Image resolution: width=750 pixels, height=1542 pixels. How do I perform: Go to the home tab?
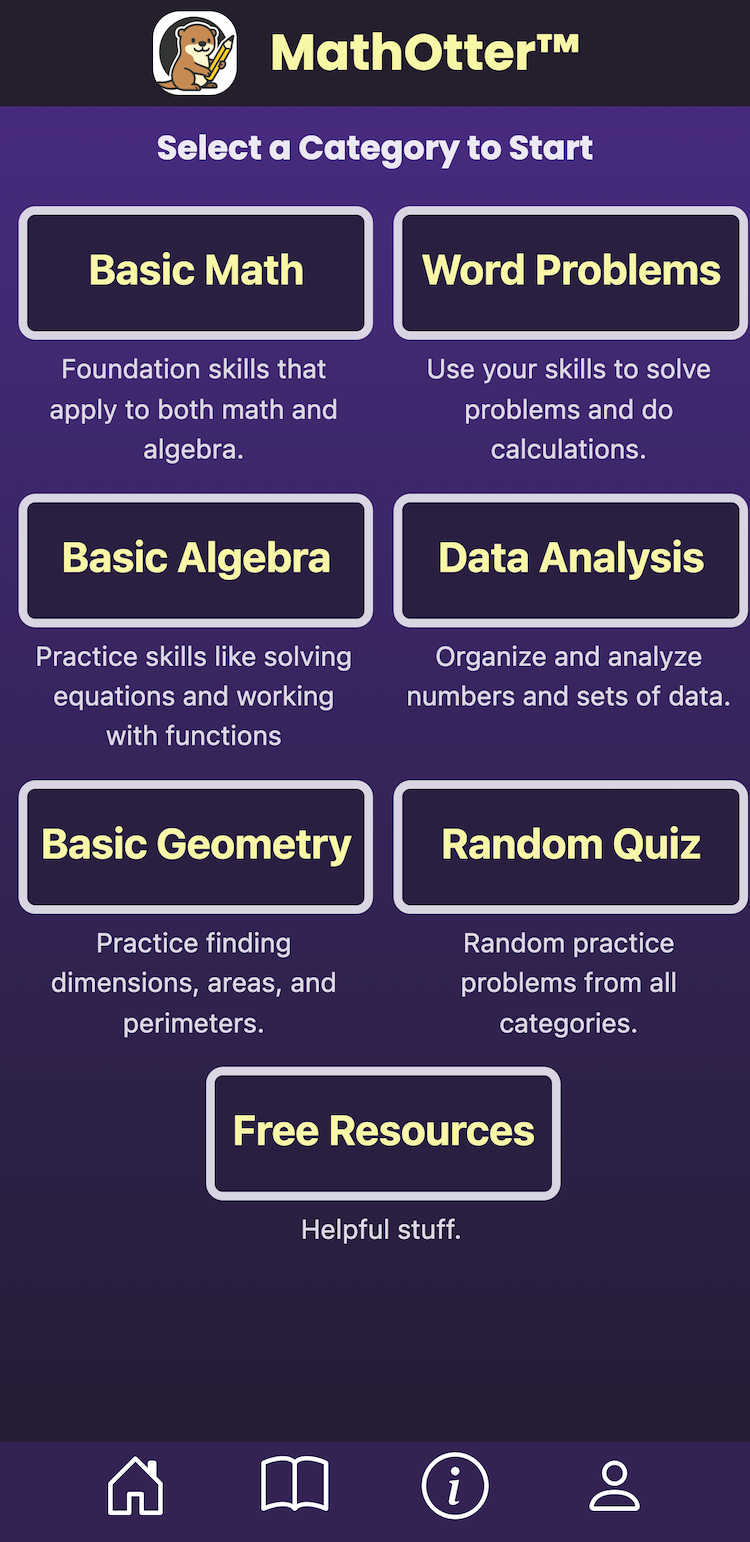[135, 1485]
